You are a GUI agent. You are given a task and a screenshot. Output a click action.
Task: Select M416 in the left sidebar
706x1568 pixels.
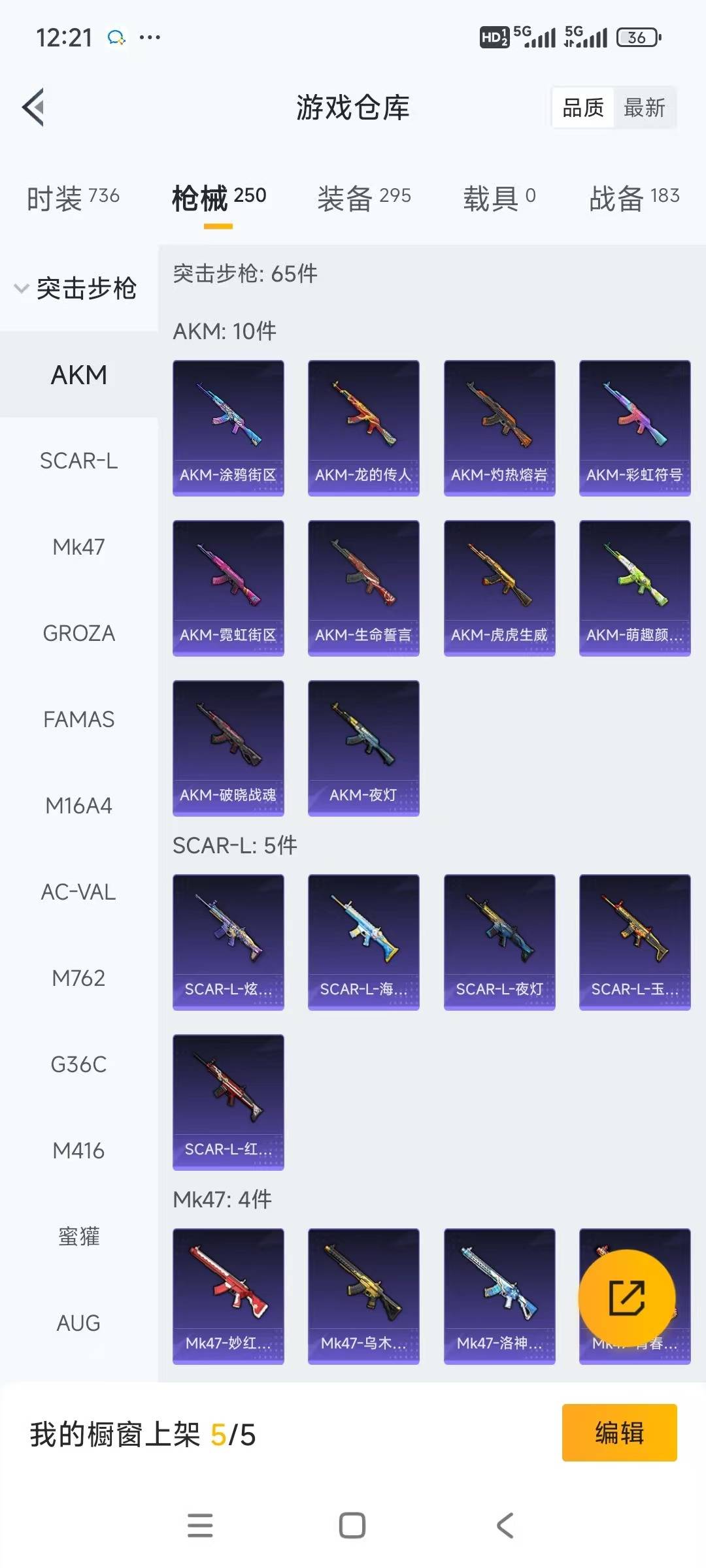click(78, 1151)
